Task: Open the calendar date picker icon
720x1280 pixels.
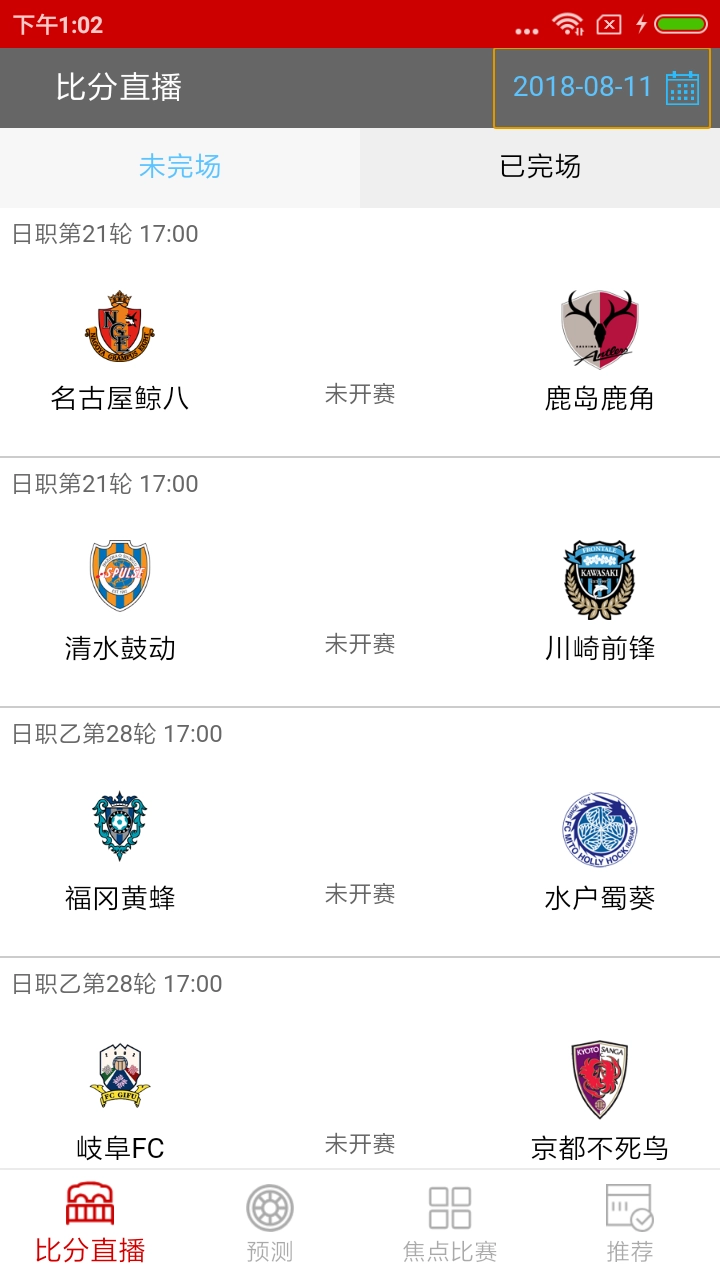Action: pyautogui.click(x=683, y=88)
